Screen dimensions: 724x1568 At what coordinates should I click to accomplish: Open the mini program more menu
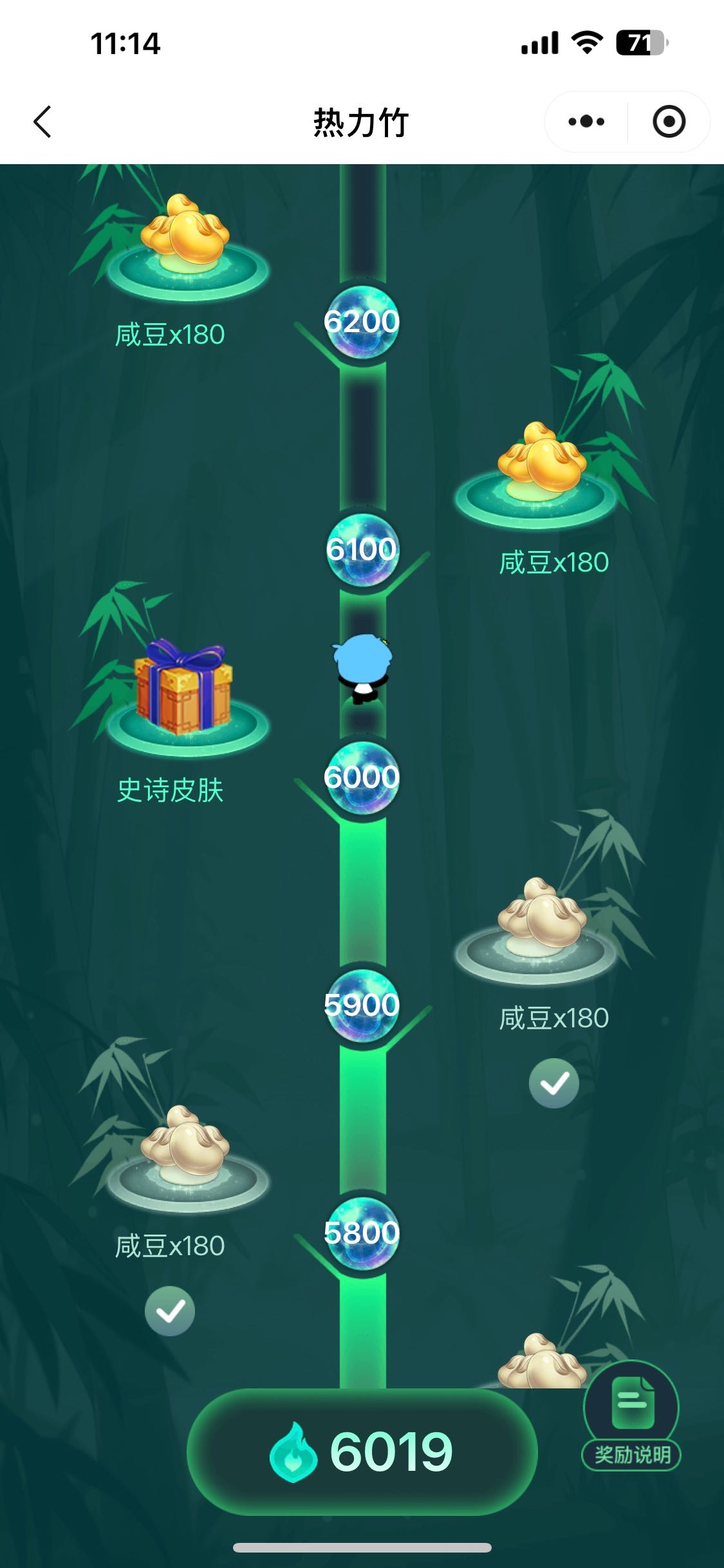click(586, 122)
